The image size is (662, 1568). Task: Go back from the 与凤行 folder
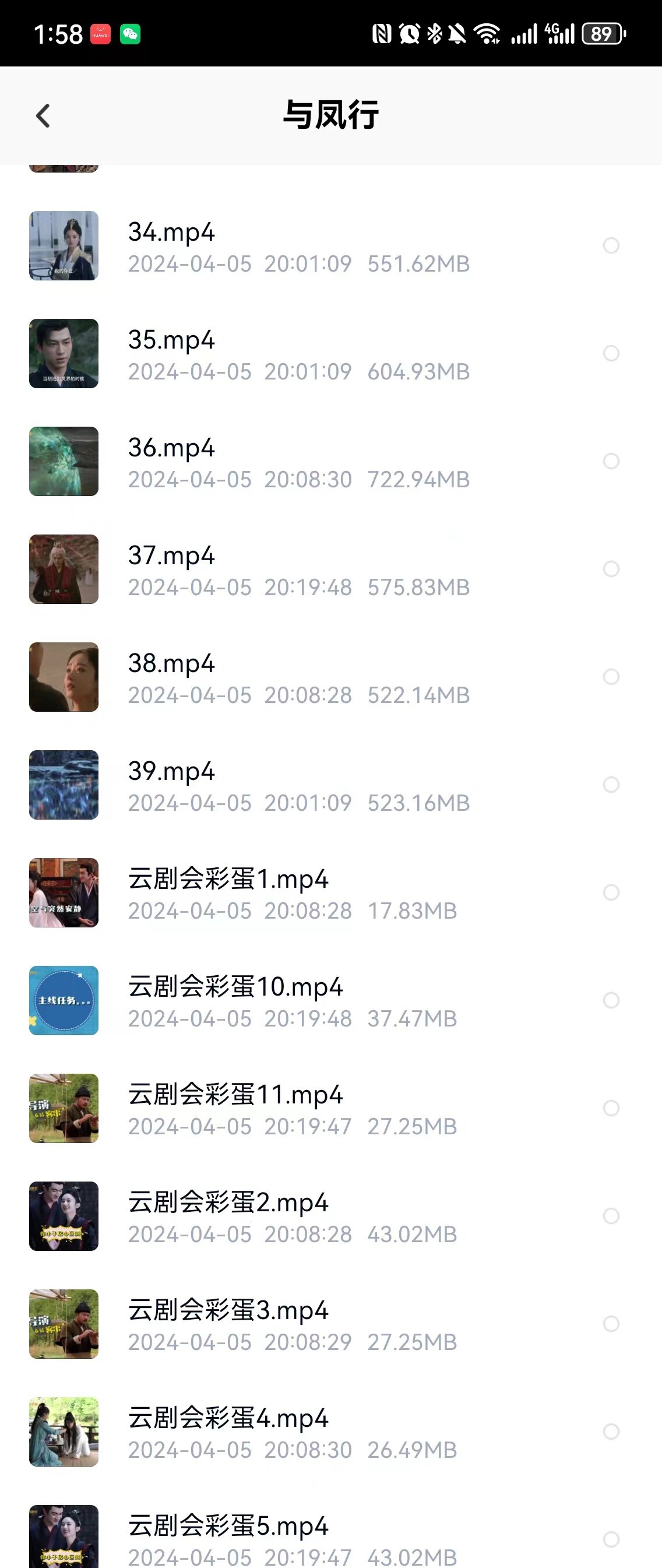point(43,115)
